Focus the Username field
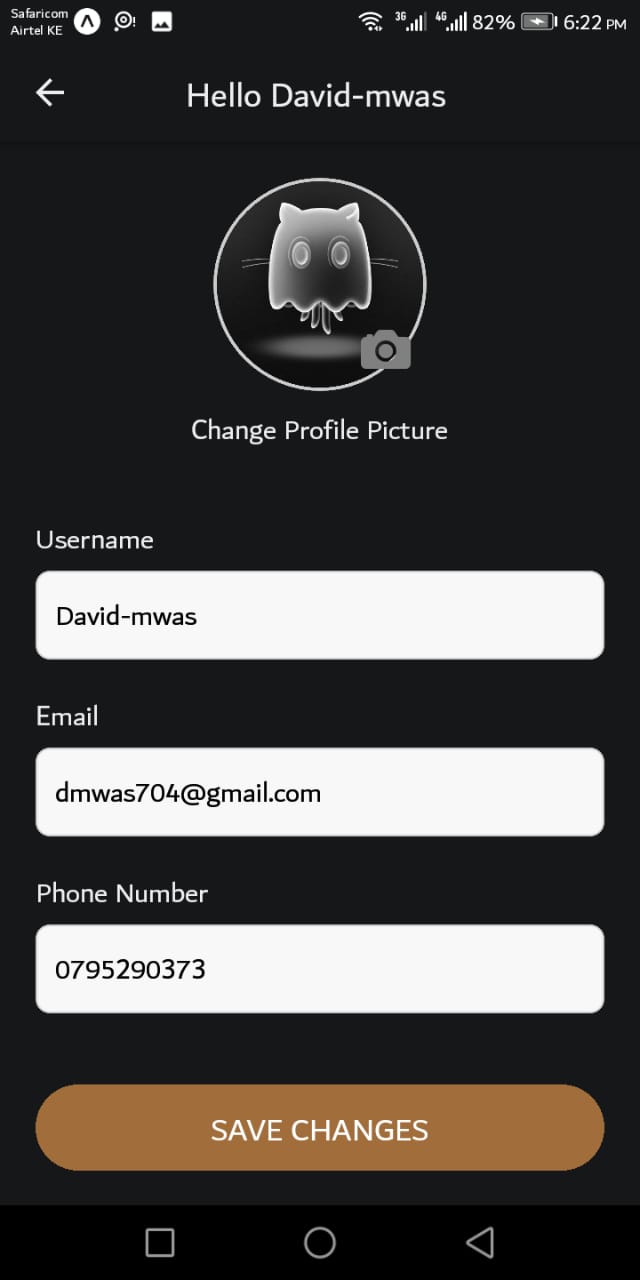This screenshot has width=640, height=1280. pos(320,615)
